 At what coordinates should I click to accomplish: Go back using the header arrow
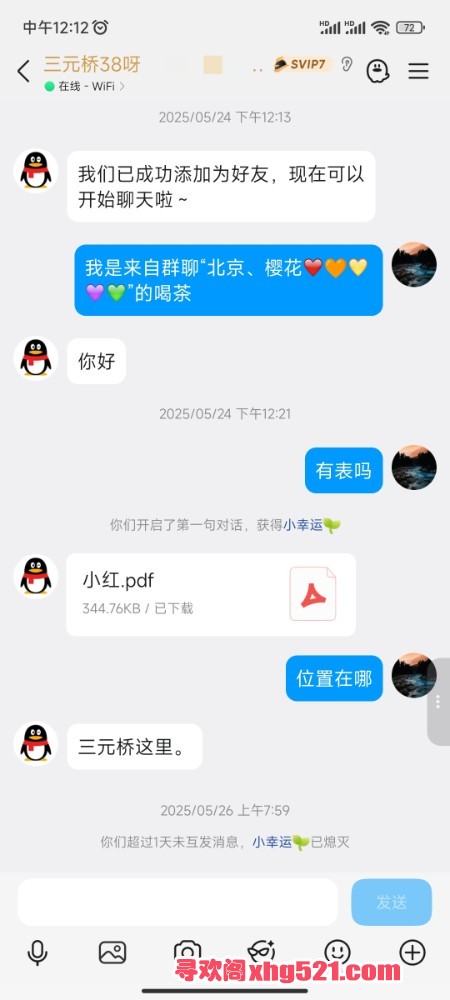[24, 71]
